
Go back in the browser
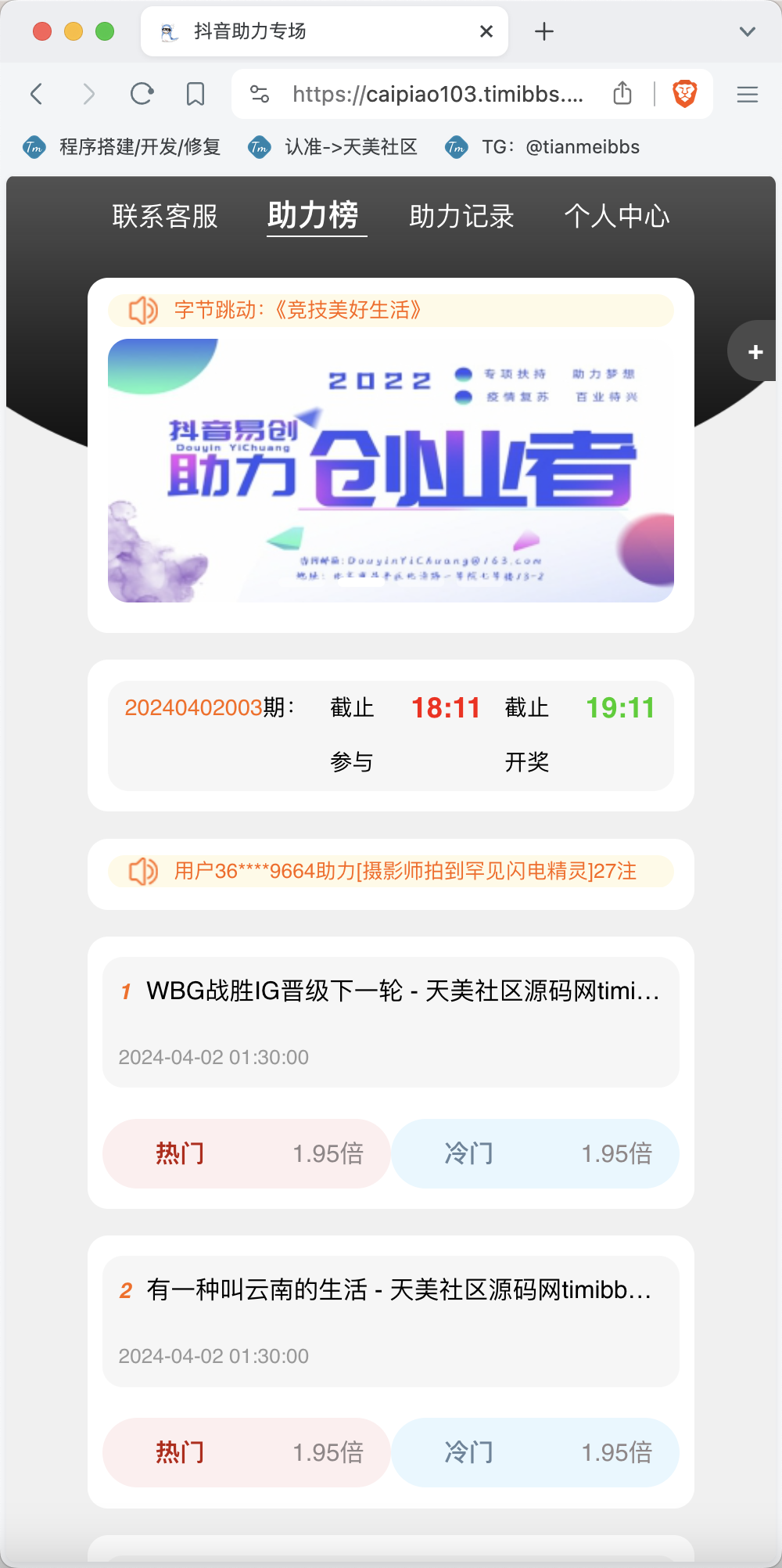coord(37,95)
